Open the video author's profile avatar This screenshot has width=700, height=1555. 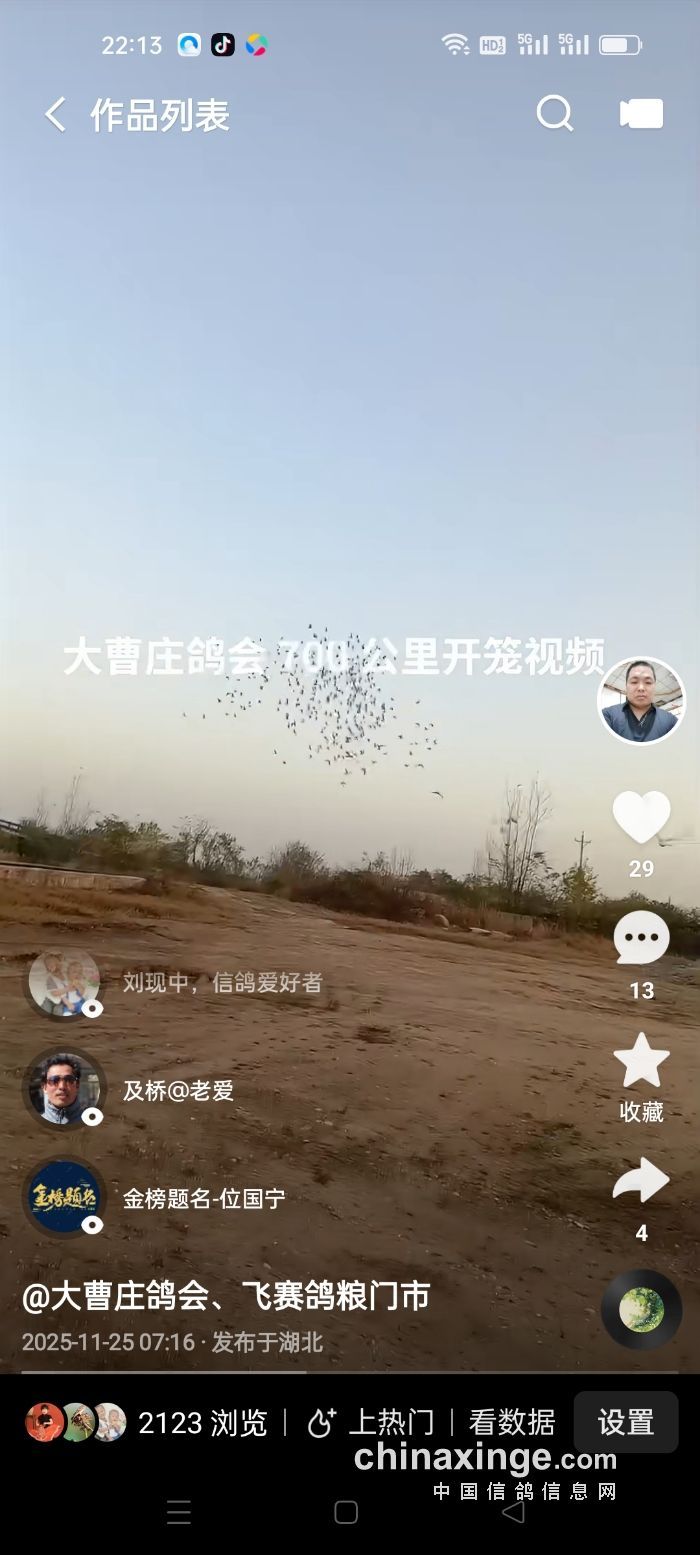point(641,701)
